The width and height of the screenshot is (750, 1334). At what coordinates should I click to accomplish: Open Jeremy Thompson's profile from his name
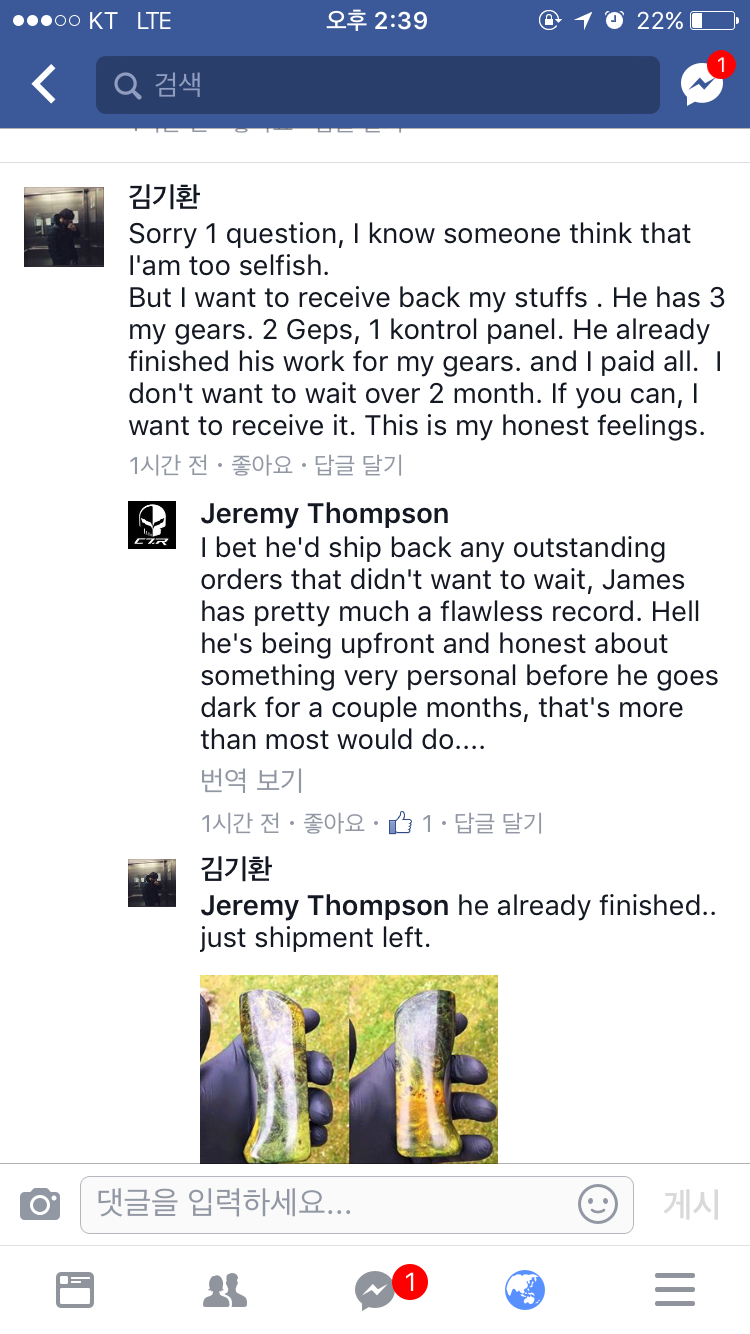[x=324, y=514]
